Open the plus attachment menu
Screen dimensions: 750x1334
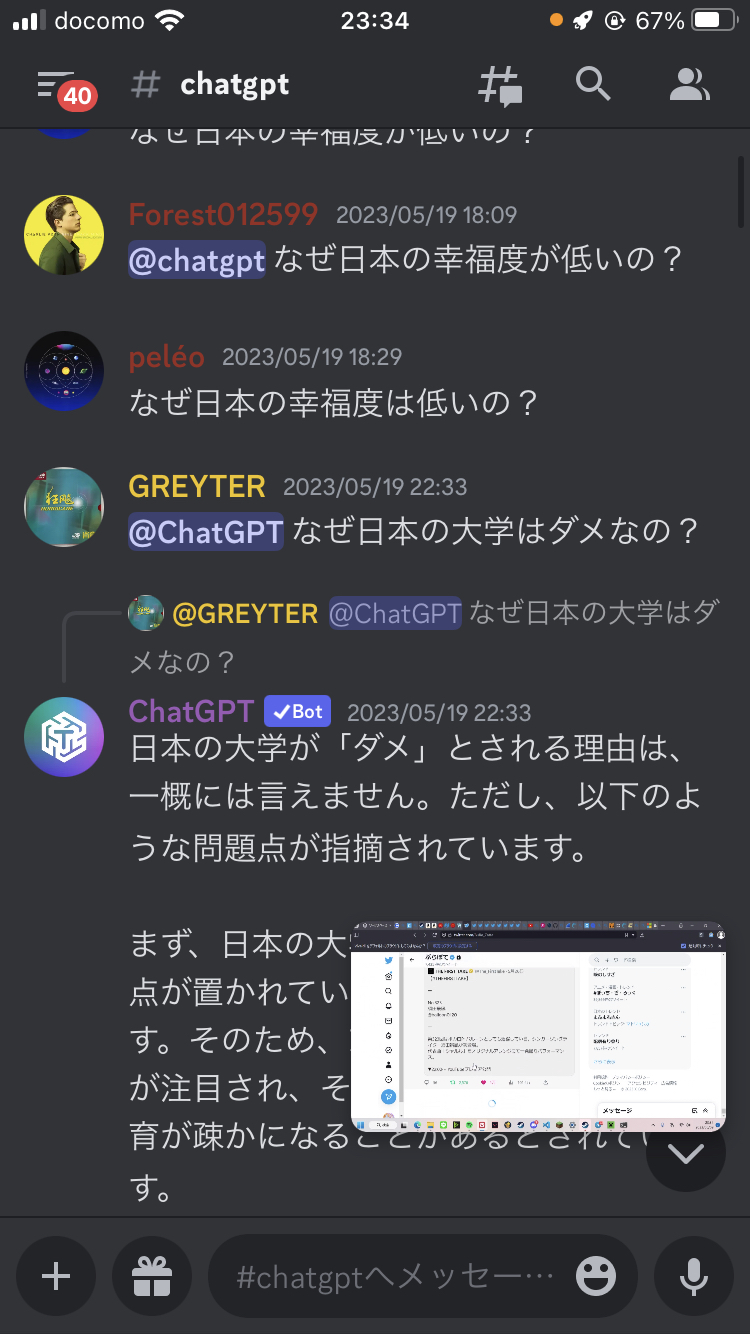click(x=56, y=1276)
